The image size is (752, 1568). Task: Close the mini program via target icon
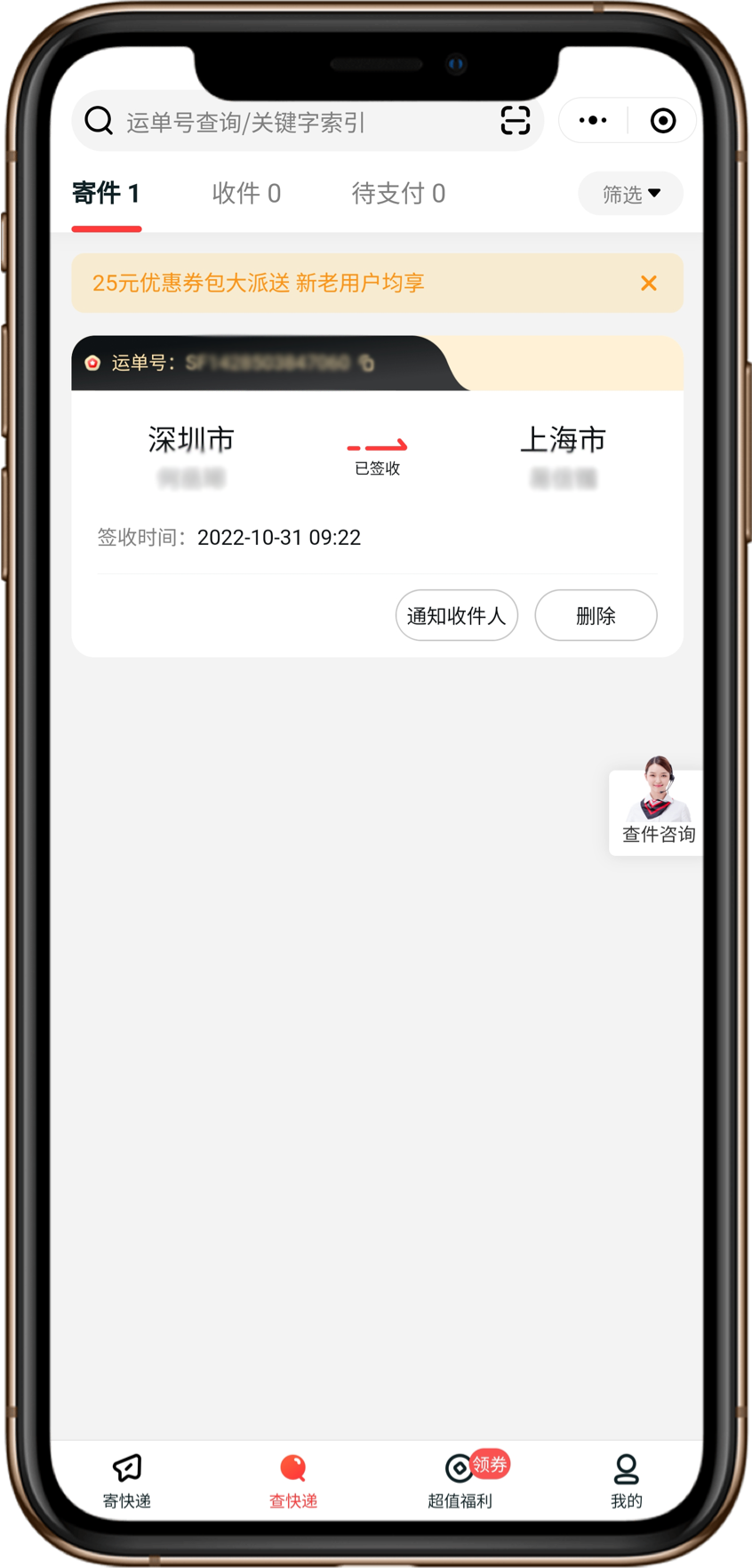[663, 120]
